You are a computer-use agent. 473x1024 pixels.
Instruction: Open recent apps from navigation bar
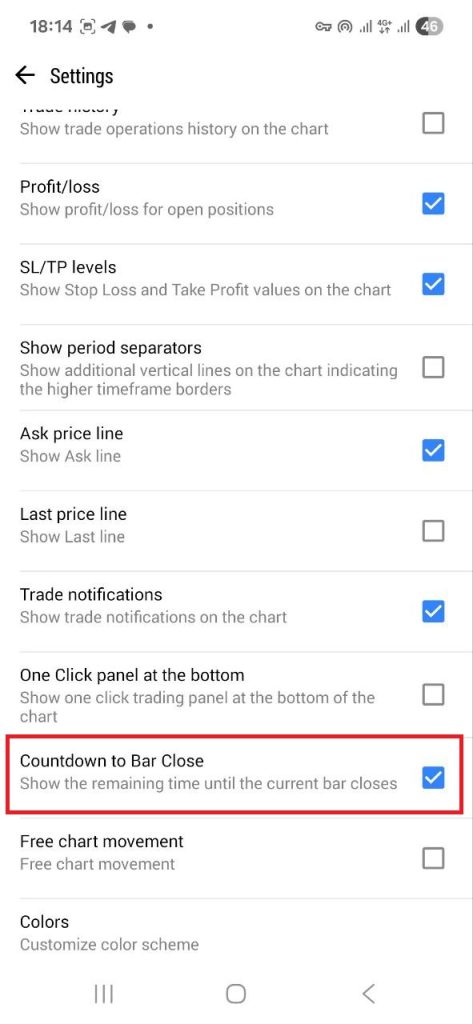104,994
